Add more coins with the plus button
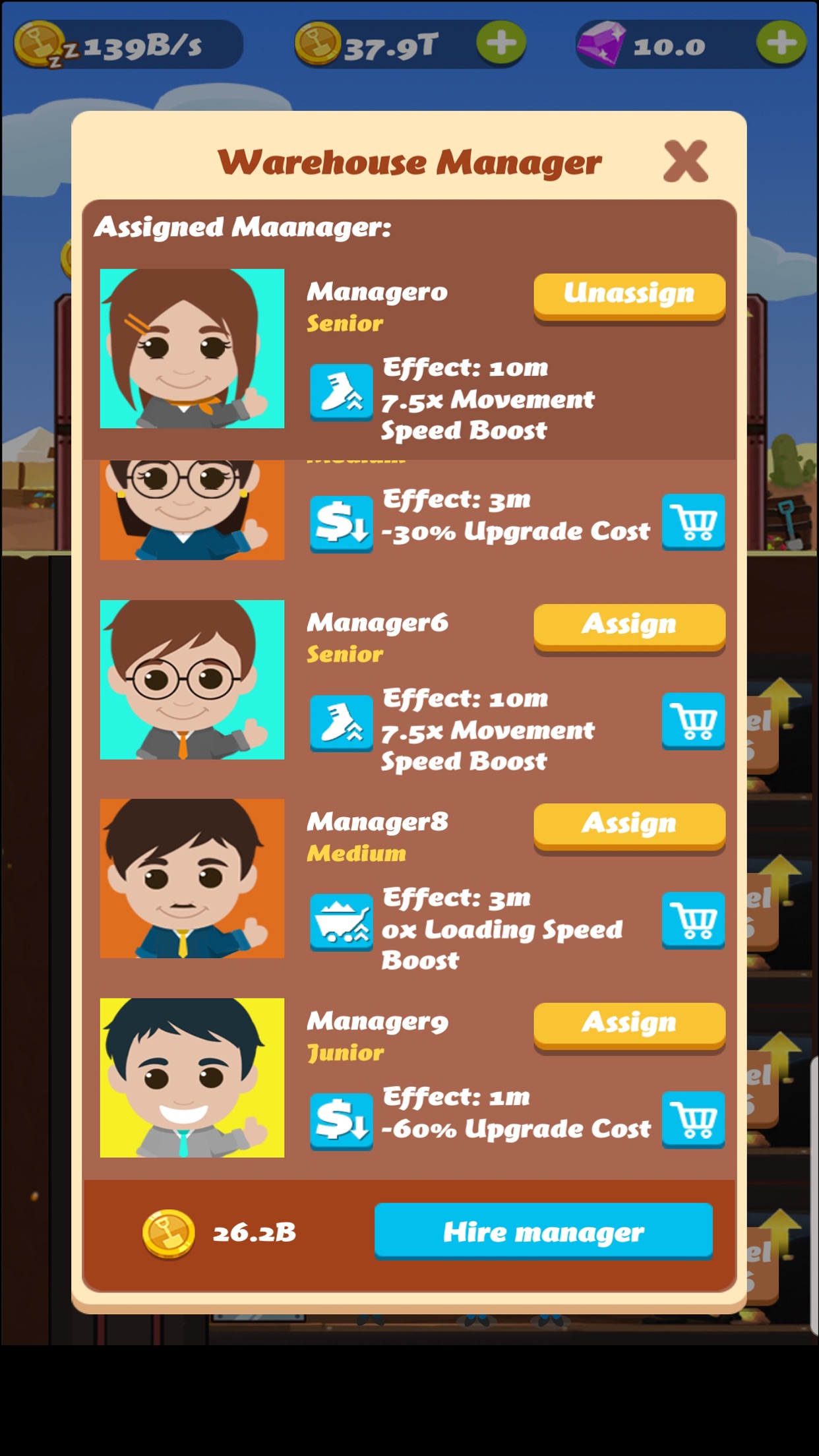819x1456 pixels. pyautogui.click(x=501, y=44)
